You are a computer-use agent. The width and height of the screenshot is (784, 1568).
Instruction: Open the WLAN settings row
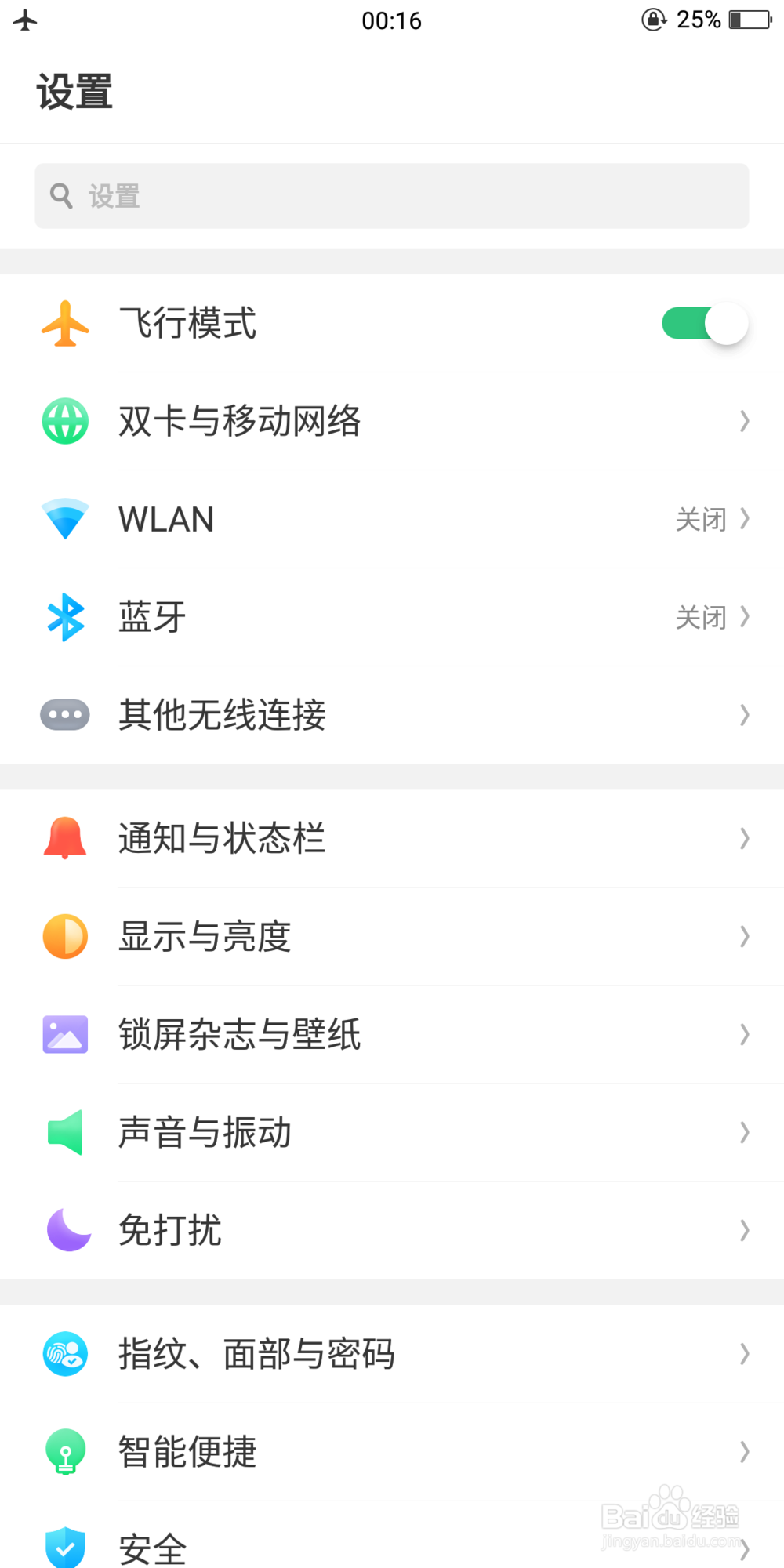[392, 519]
